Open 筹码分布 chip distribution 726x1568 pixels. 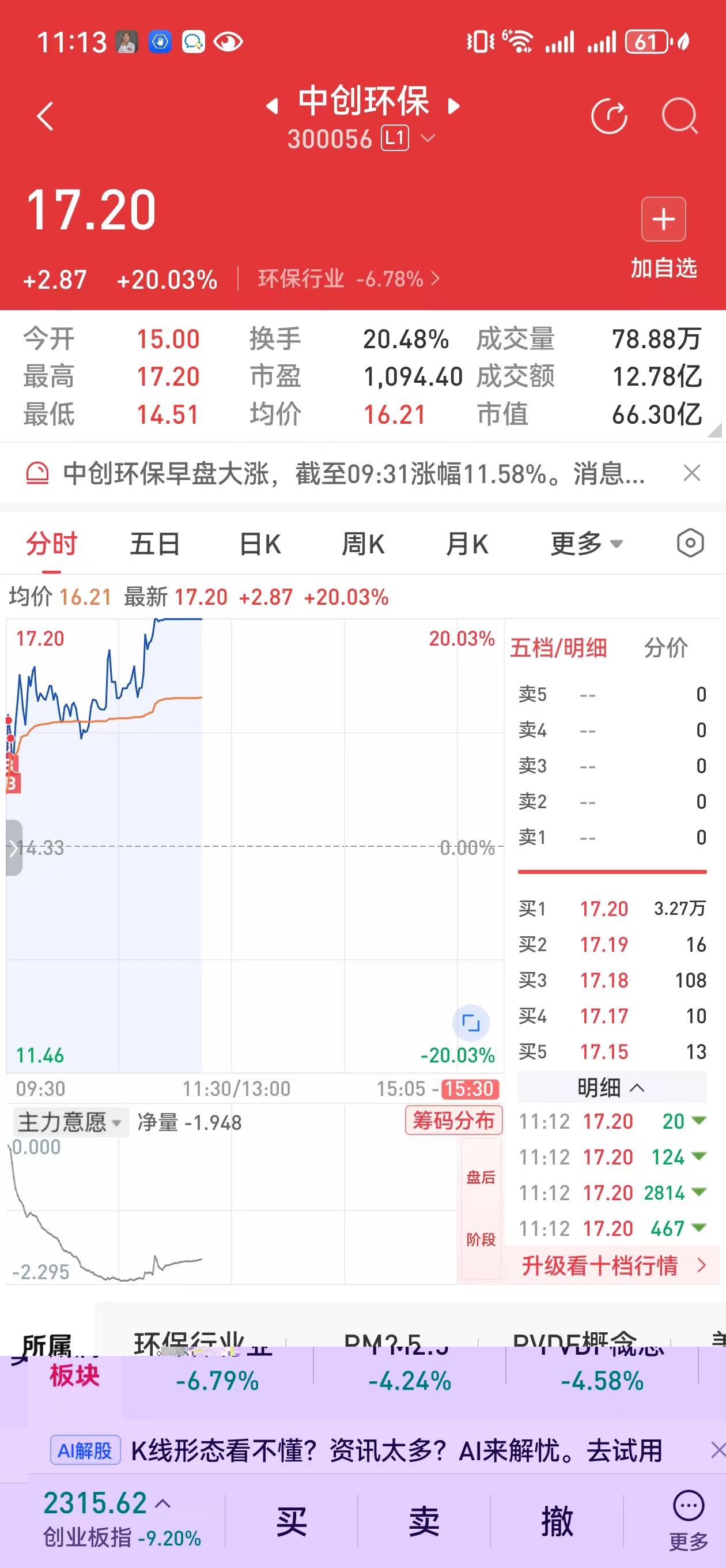[453, 1120]
